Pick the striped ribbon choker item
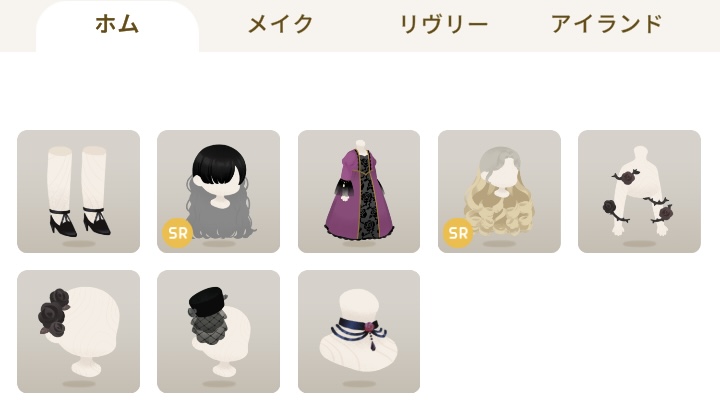This screenshot has height=405, width=720. coord(359,331)
